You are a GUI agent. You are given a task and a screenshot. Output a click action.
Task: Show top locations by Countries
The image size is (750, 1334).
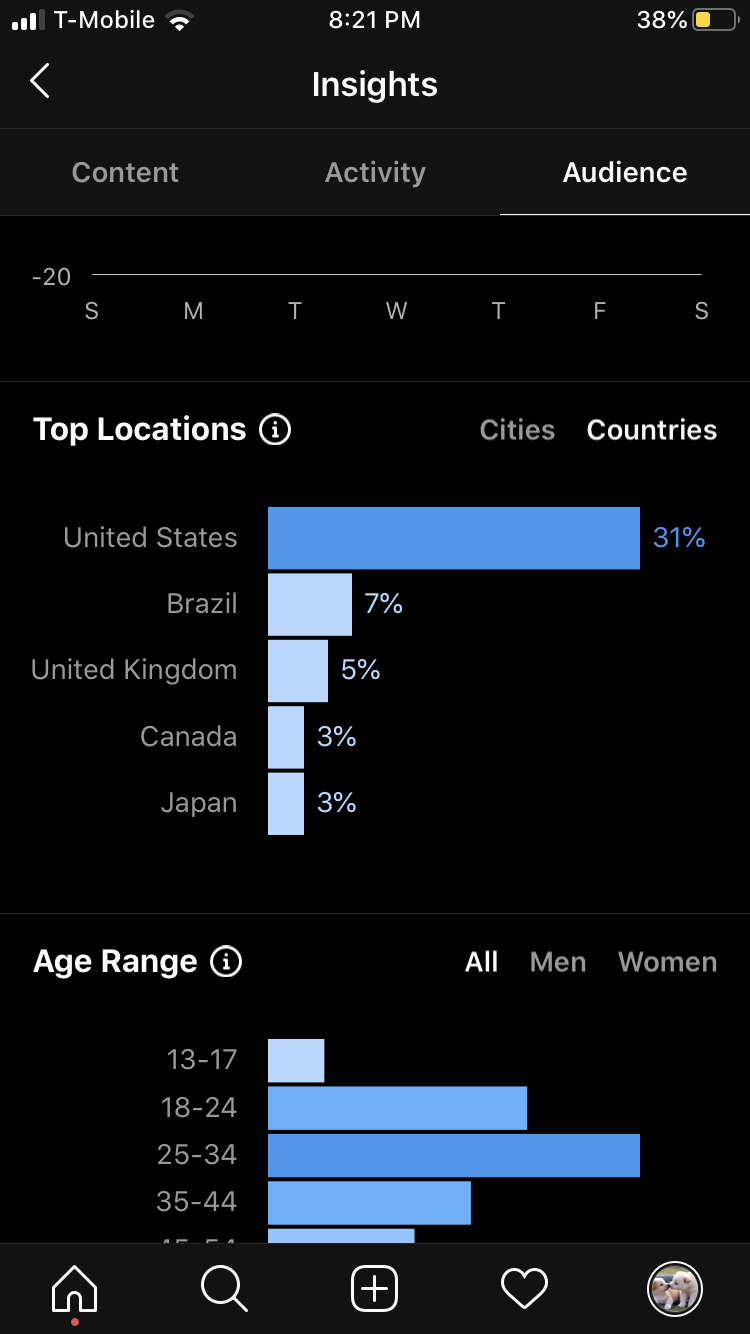click(652, 430)
